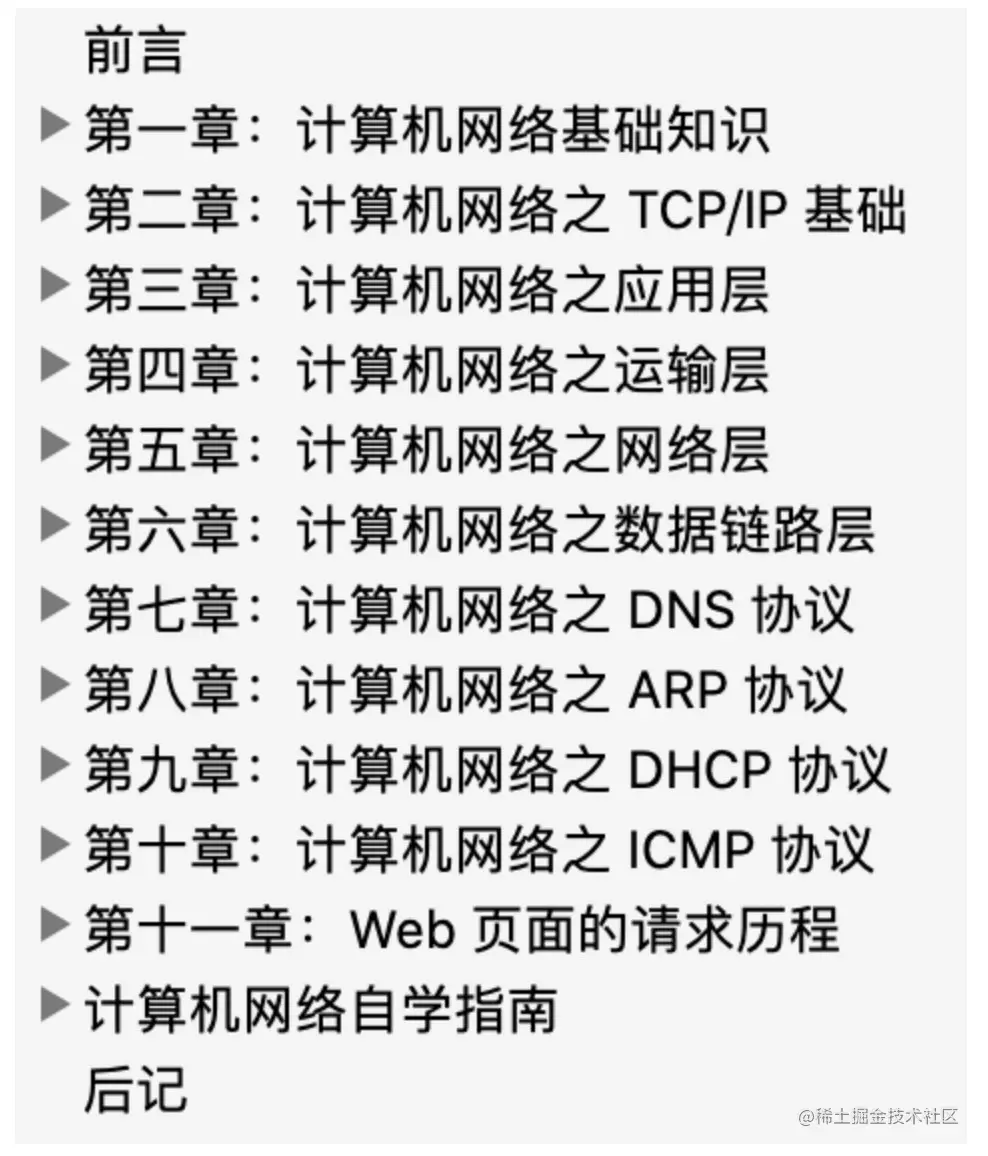Expand 第十一章 Web 页面的请求历程

[x=54, y=925]
